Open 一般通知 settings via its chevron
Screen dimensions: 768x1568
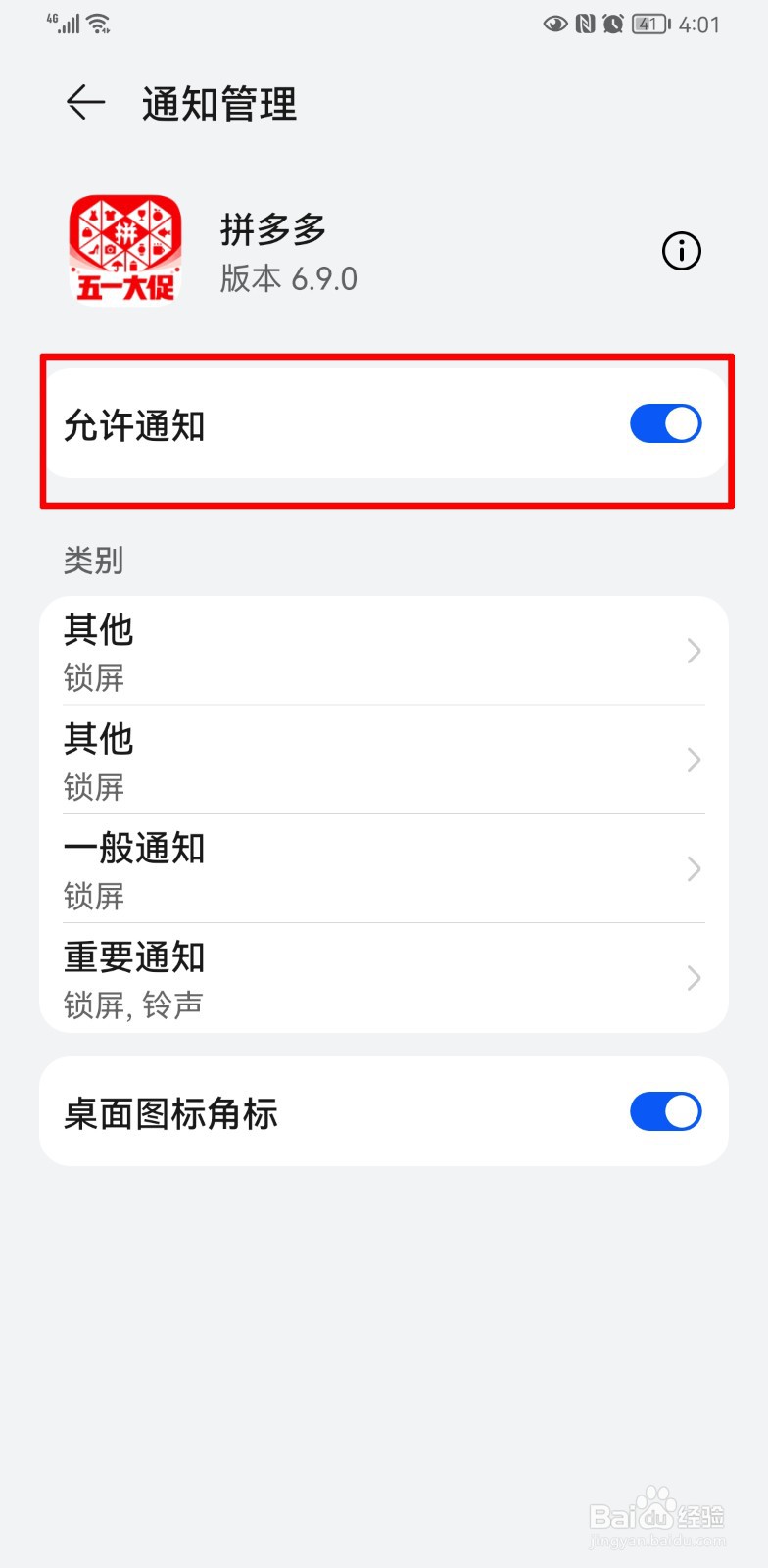(x=694, y=869)
